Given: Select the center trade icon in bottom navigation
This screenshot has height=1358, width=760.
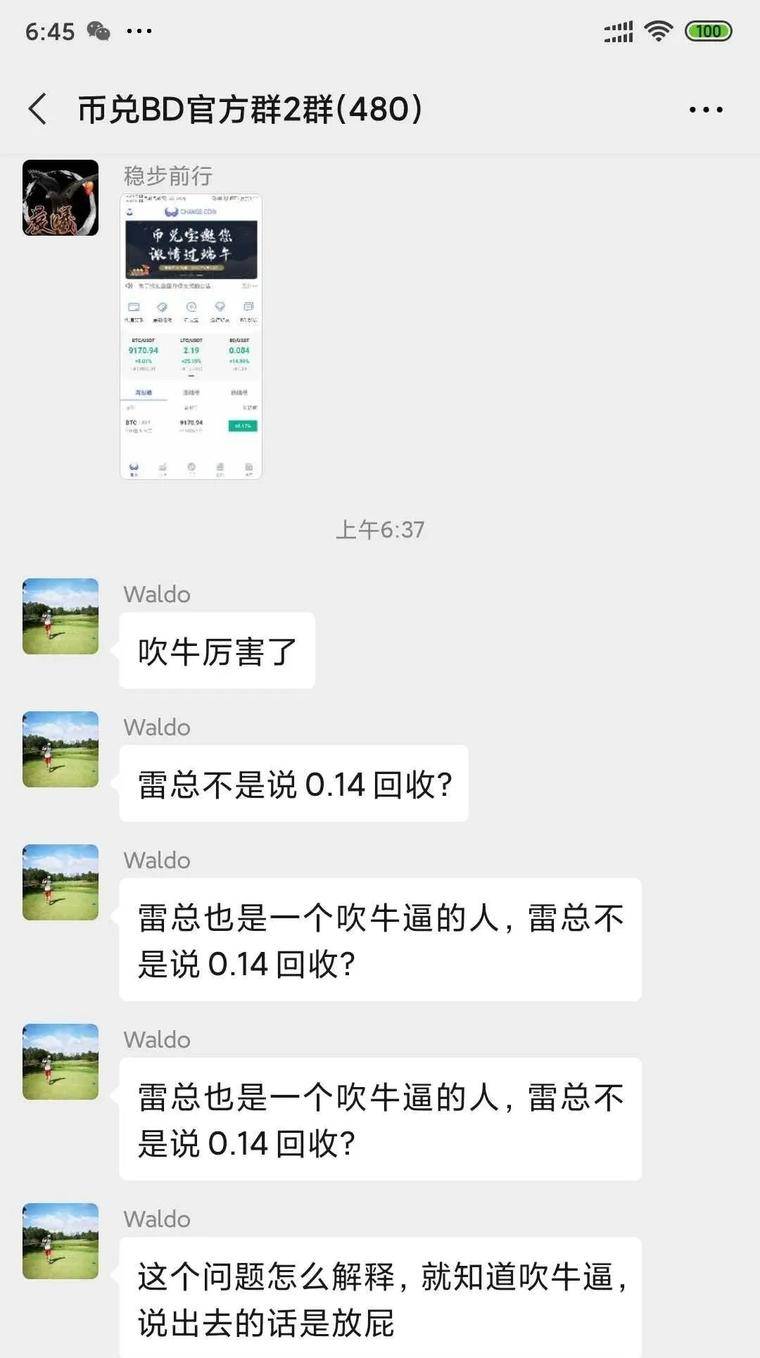Looking at the screenshot, I should 193,466.
